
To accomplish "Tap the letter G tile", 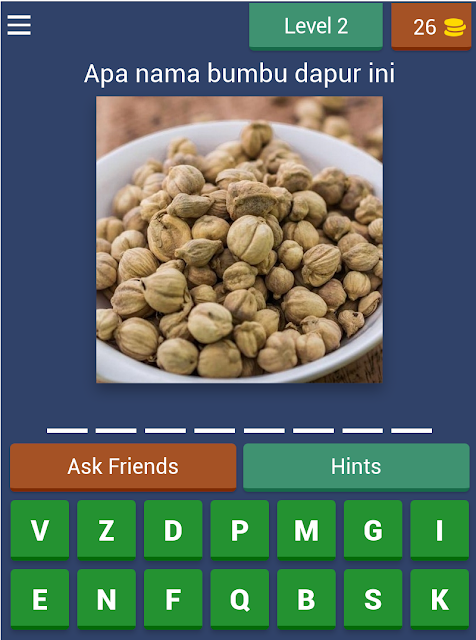I will (373, 530).
